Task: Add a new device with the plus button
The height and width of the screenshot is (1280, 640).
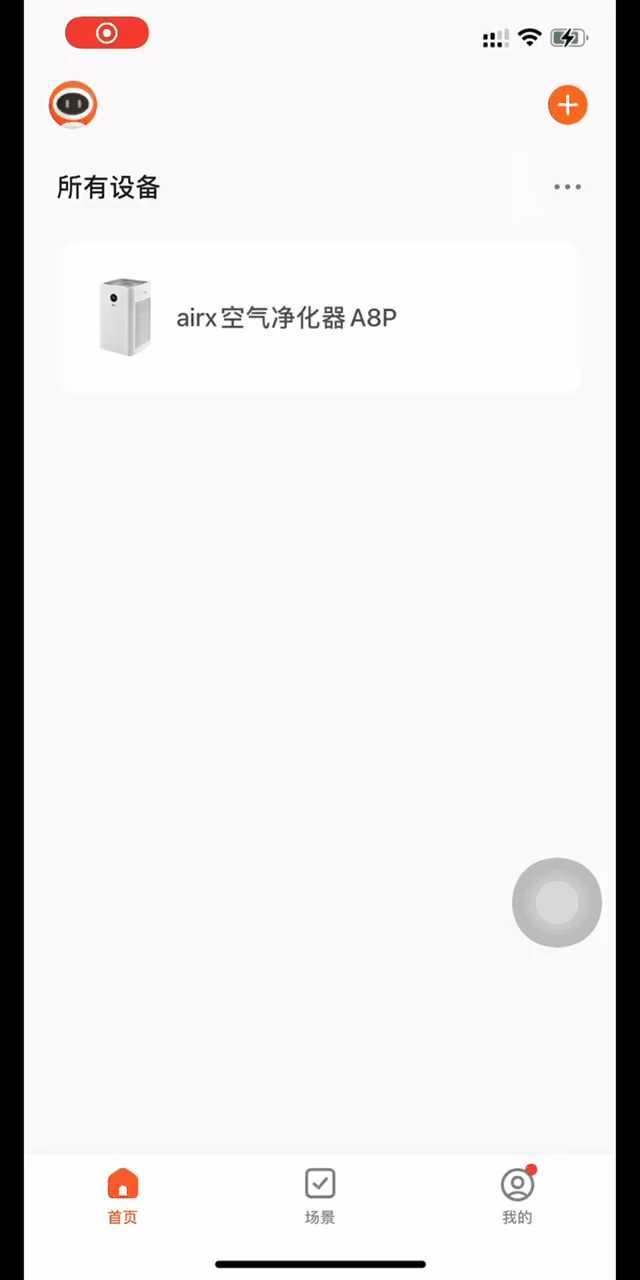Action: pyautogui.click(x=567, y=105)
